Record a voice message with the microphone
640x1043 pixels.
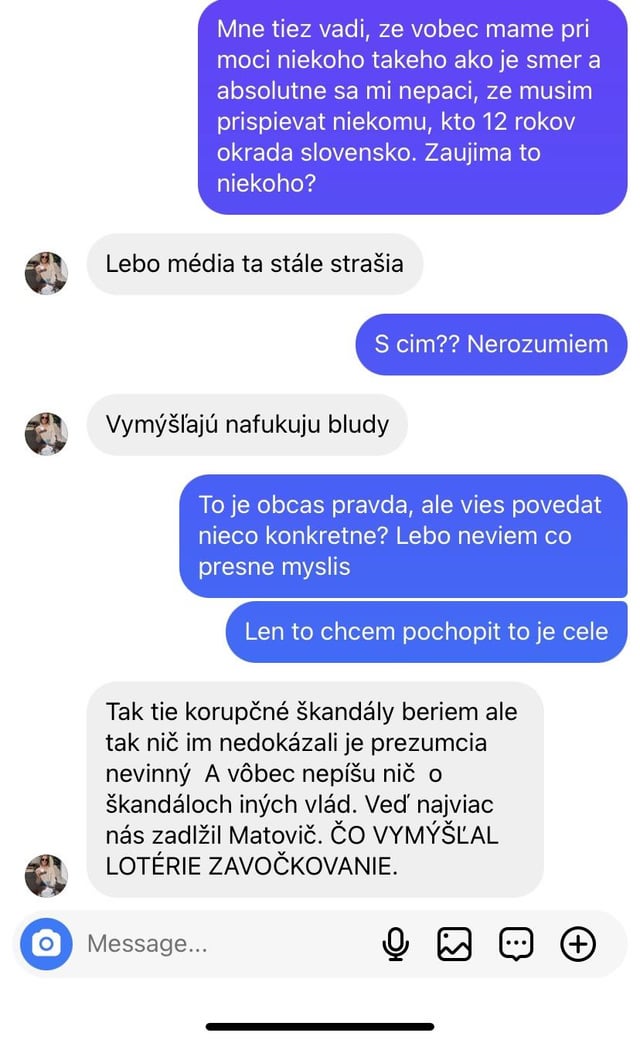396,943
